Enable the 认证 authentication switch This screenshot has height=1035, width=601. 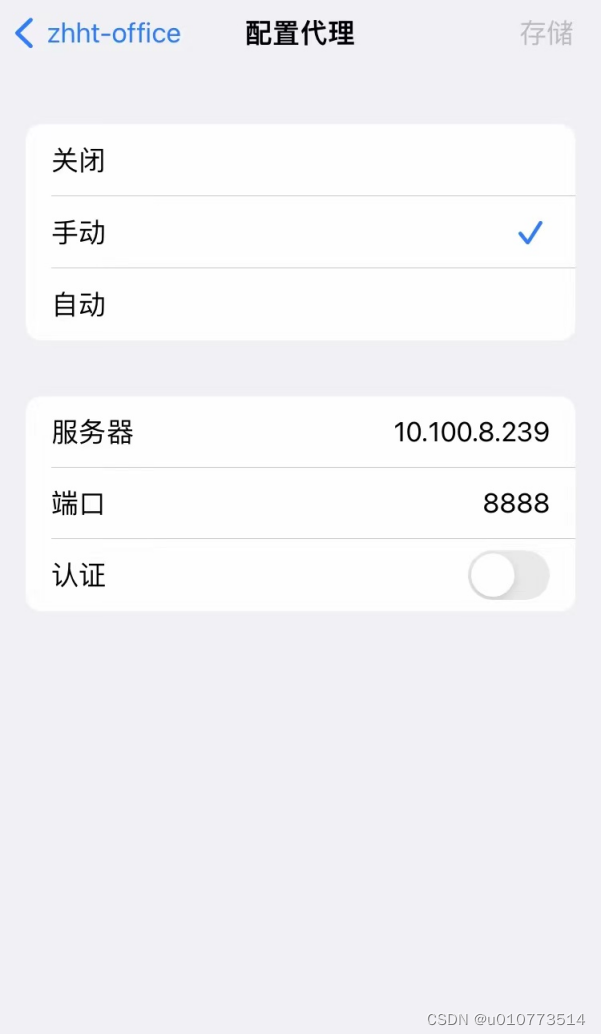509,575
